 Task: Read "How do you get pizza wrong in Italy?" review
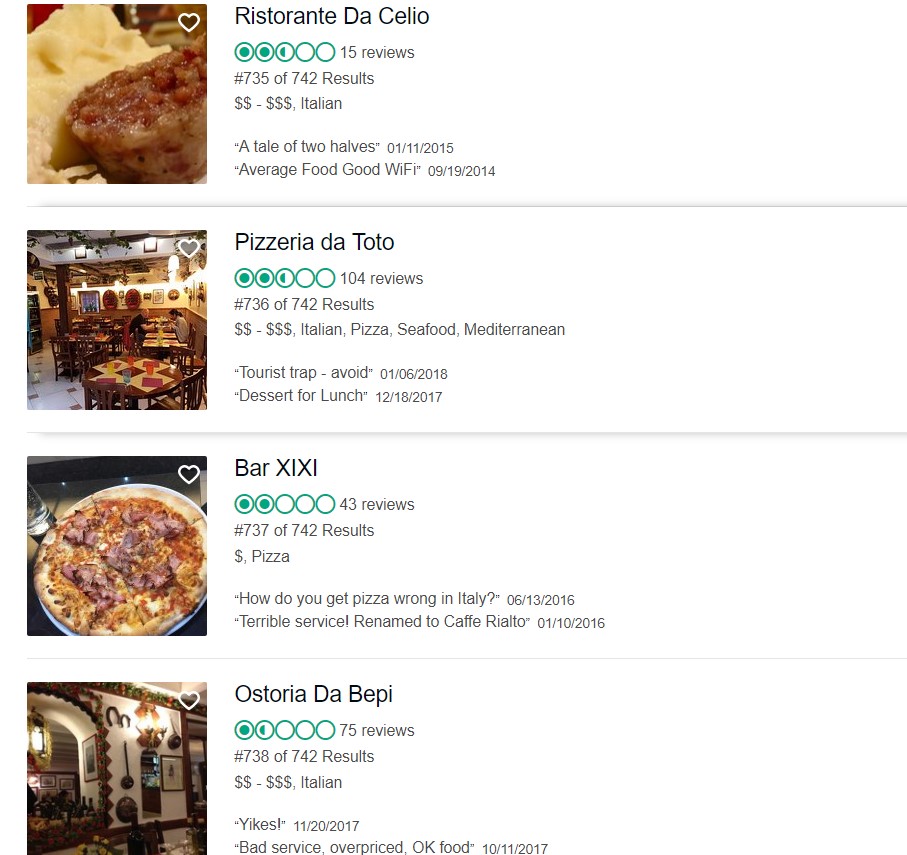click(366, 599)
